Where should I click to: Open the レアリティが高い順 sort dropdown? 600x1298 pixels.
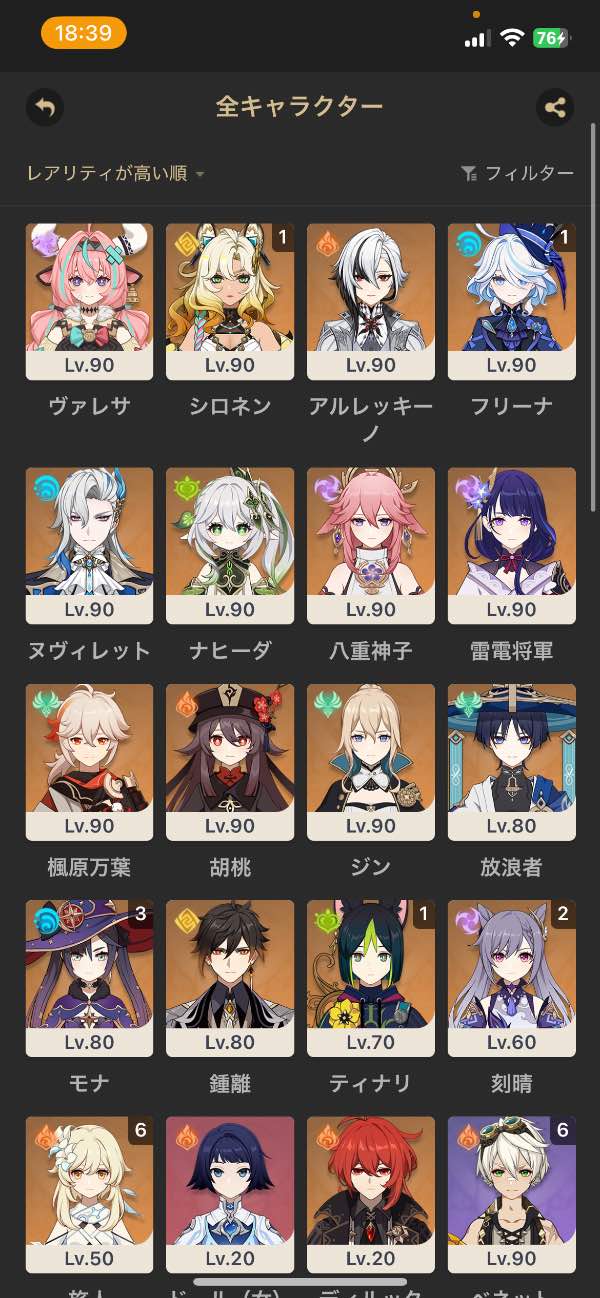point(115,174)
